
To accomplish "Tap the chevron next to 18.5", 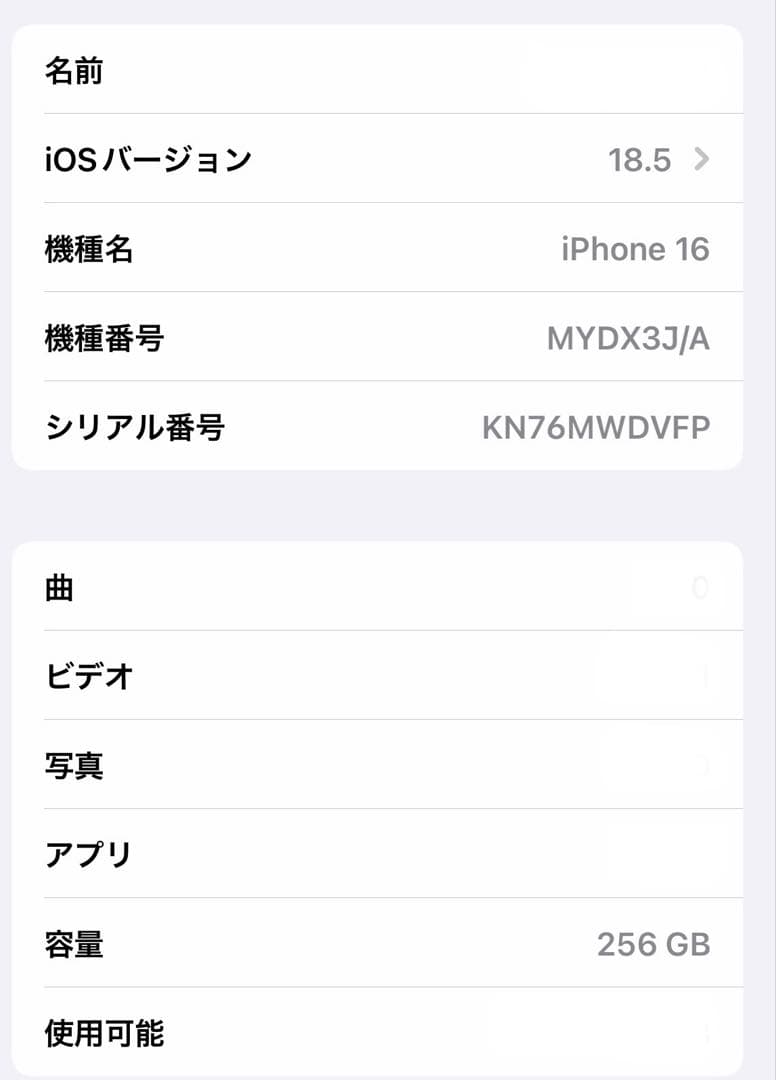I will 704,159.
